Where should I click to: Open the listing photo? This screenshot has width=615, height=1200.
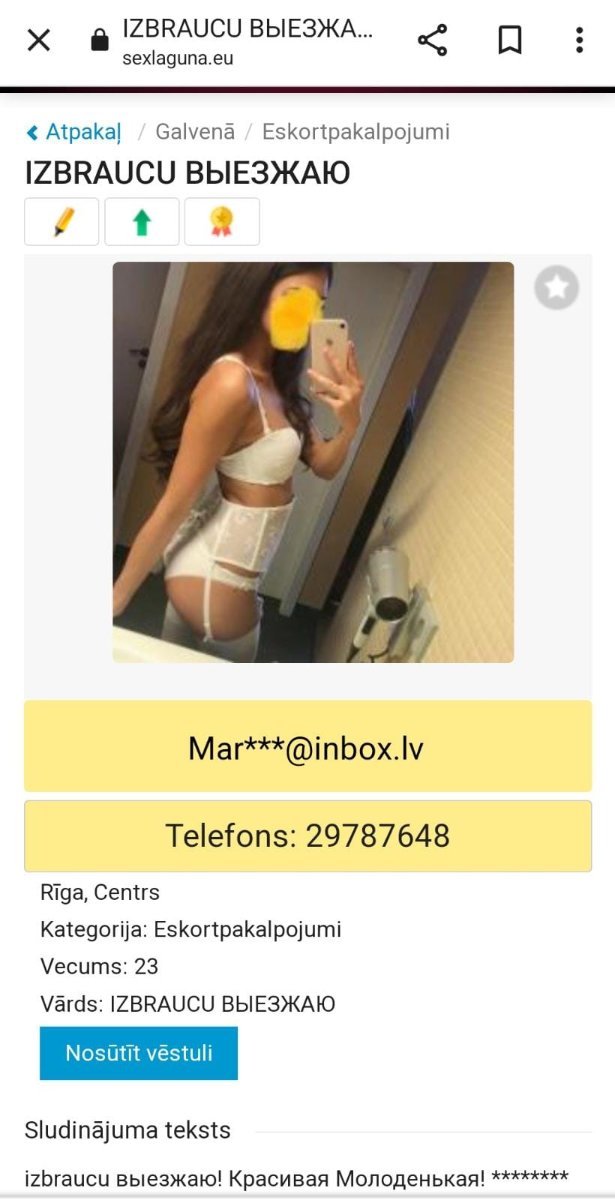tap(313, 462)
